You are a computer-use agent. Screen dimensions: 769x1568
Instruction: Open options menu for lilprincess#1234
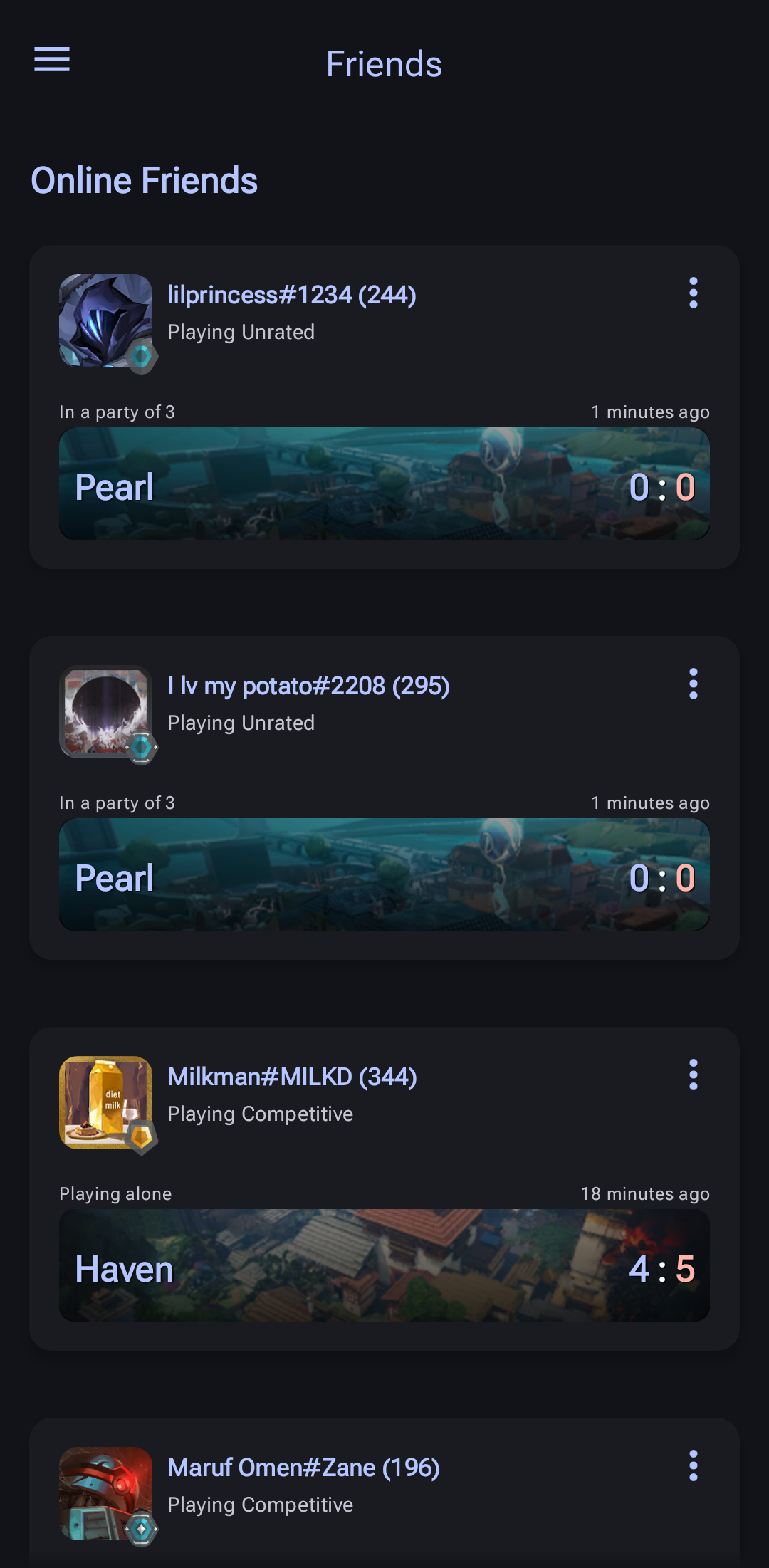[x=693, y=294]
